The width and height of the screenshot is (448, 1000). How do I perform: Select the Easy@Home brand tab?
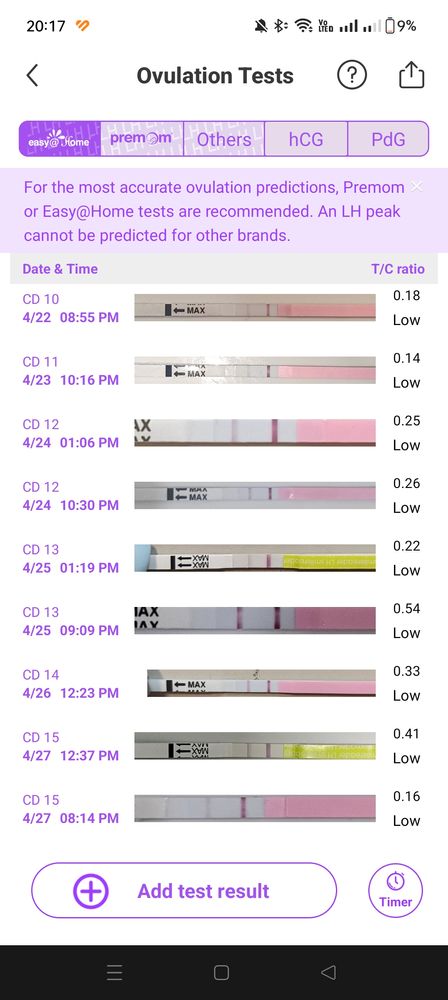pos(60,139)
